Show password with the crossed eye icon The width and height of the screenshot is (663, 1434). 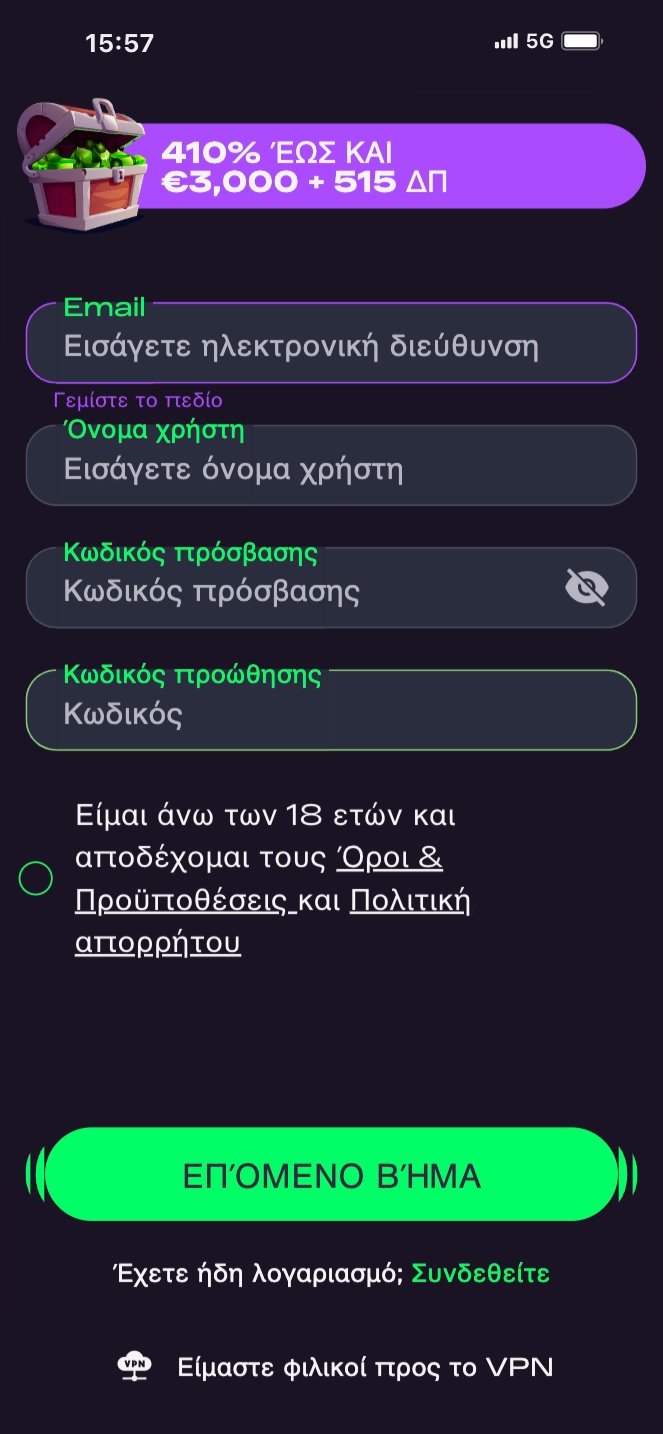pyautogui.click(x=586, y=588)
